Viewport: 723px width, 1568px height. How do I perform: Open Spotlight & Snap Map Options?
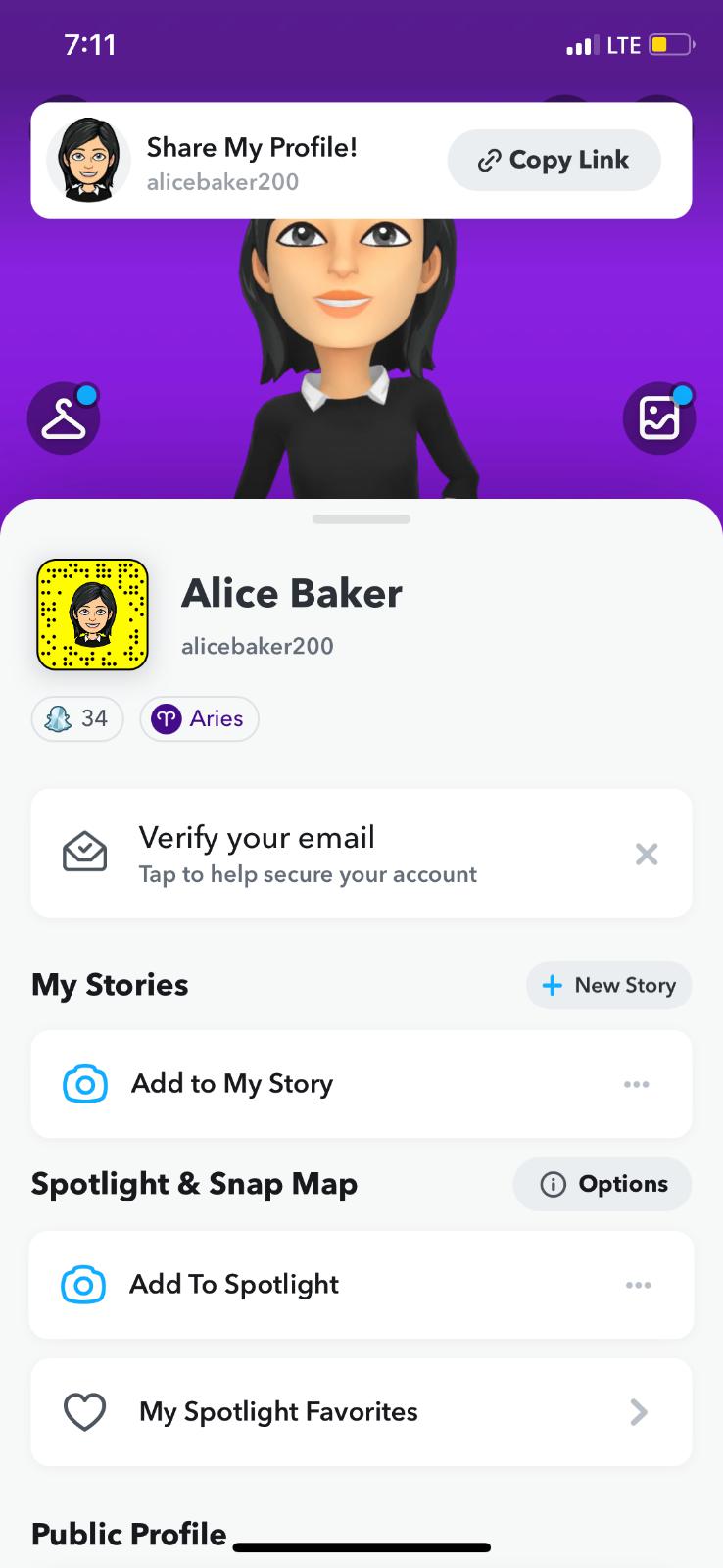[602, 1184]
